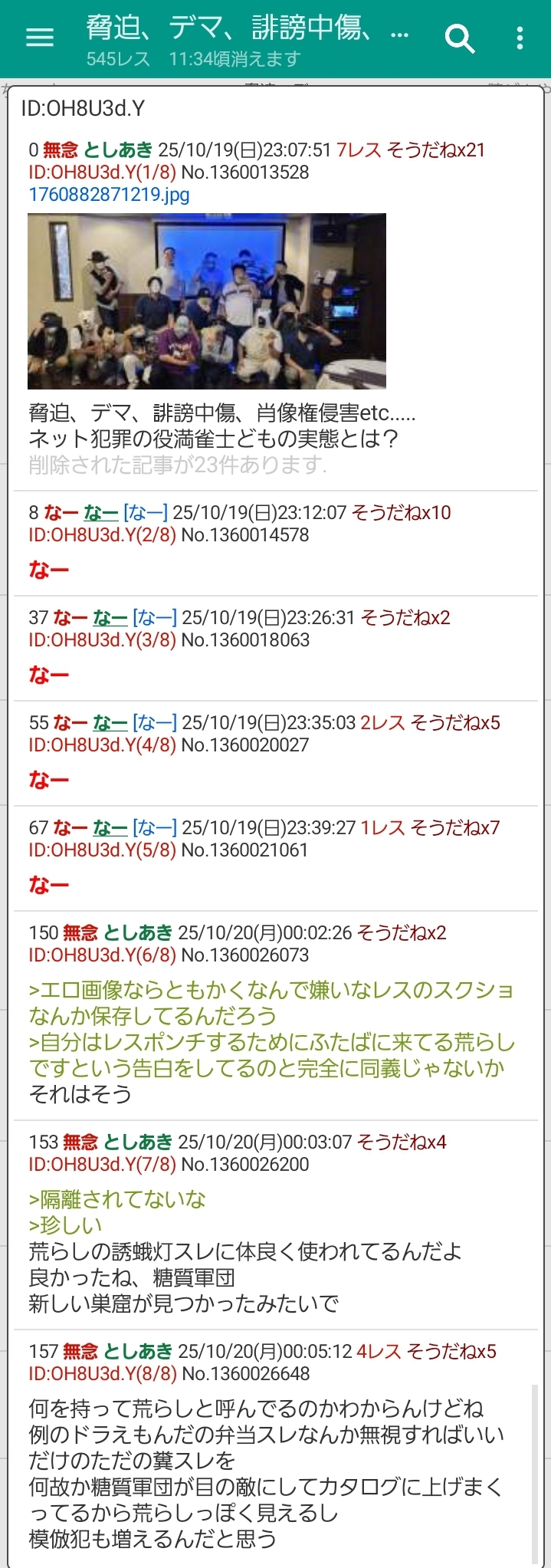551x1568 pixels.
Task: Open image link 1760882871219.jpg
Action: click(109, 195)
